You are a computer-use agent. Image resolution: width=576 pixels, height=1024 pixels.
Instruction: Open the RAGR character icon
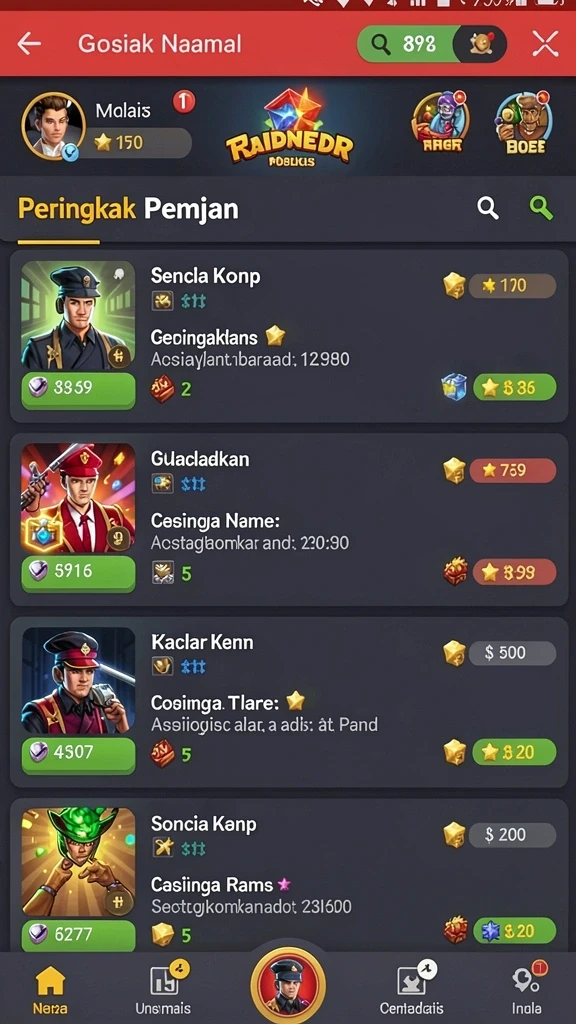441,123
